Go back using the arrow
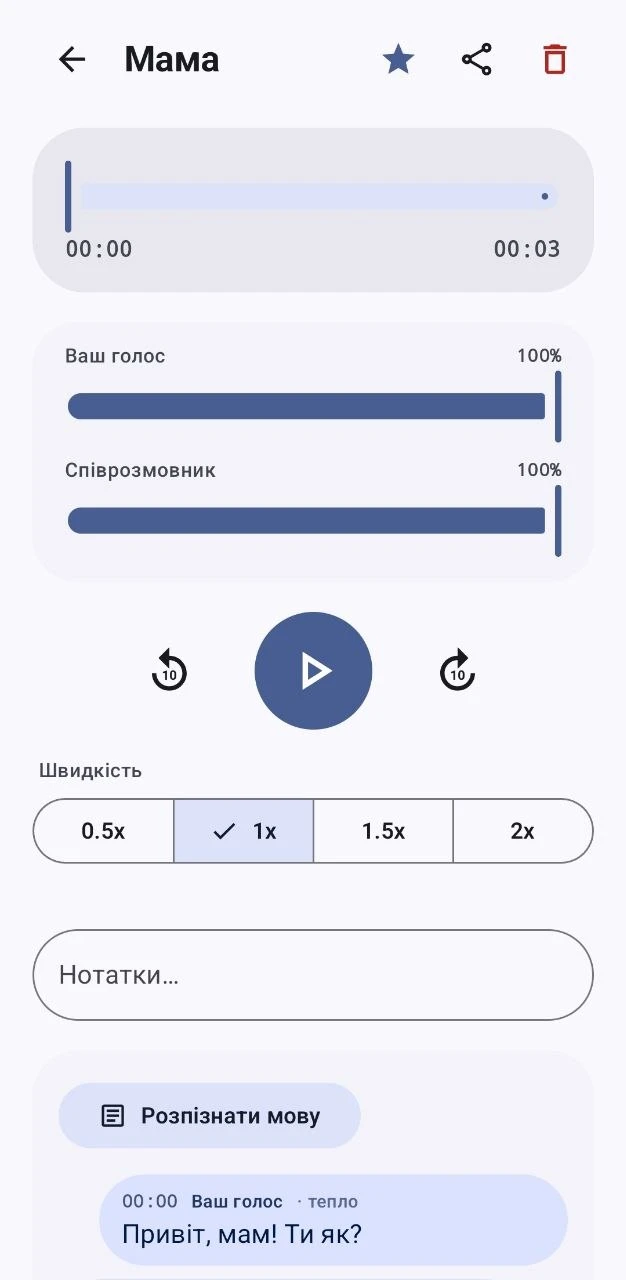The height and width of the screenshot is (1280, 626). (72, 60)
